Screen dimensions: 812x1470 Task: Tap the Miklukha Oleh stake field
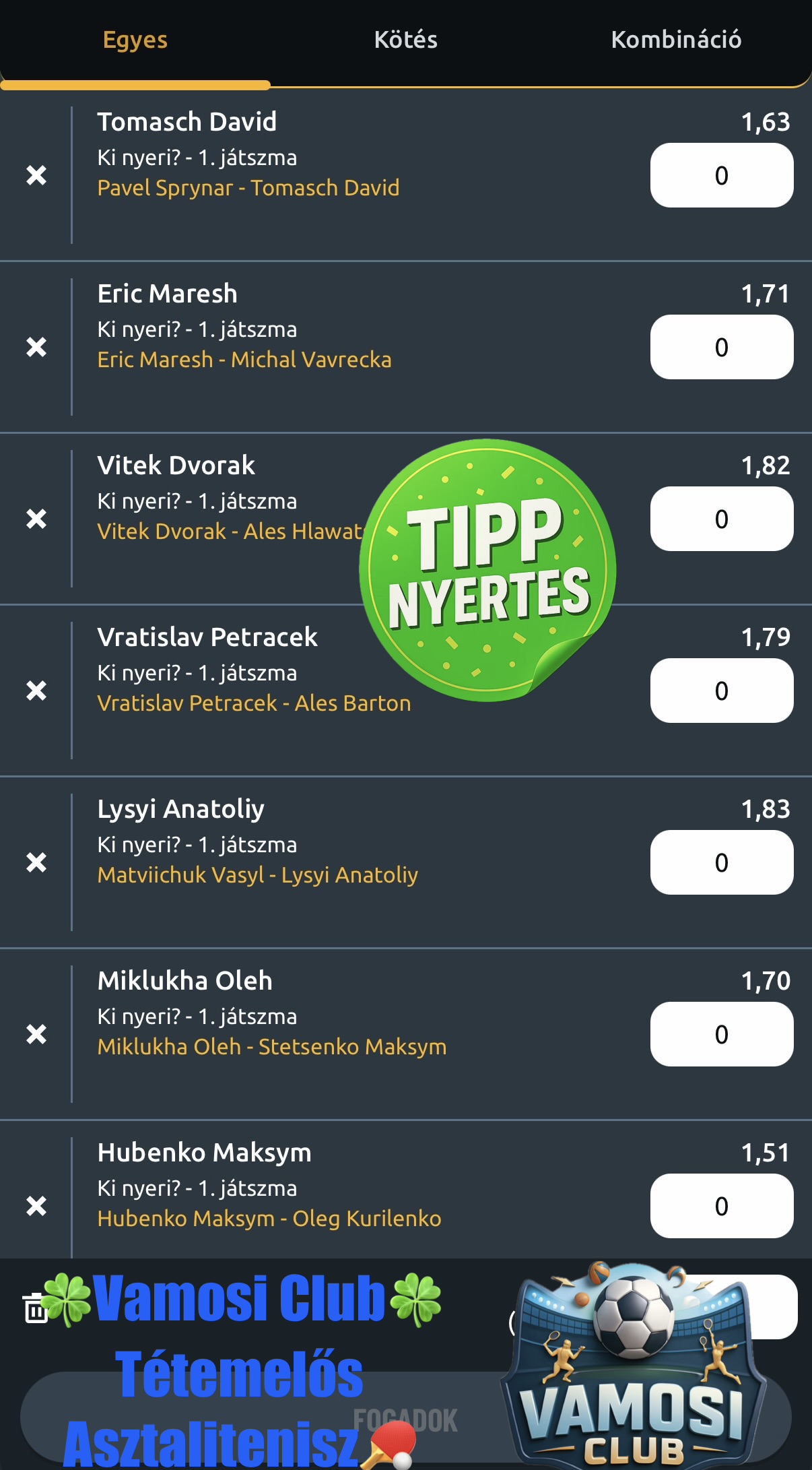click(x=721, y=1034)
